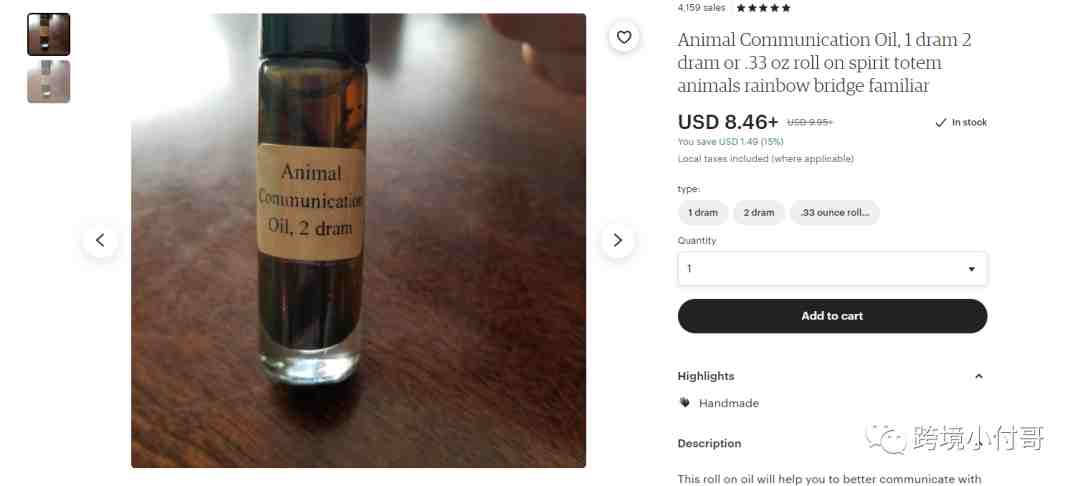Open the Quantity dropdown

(832, 269)
